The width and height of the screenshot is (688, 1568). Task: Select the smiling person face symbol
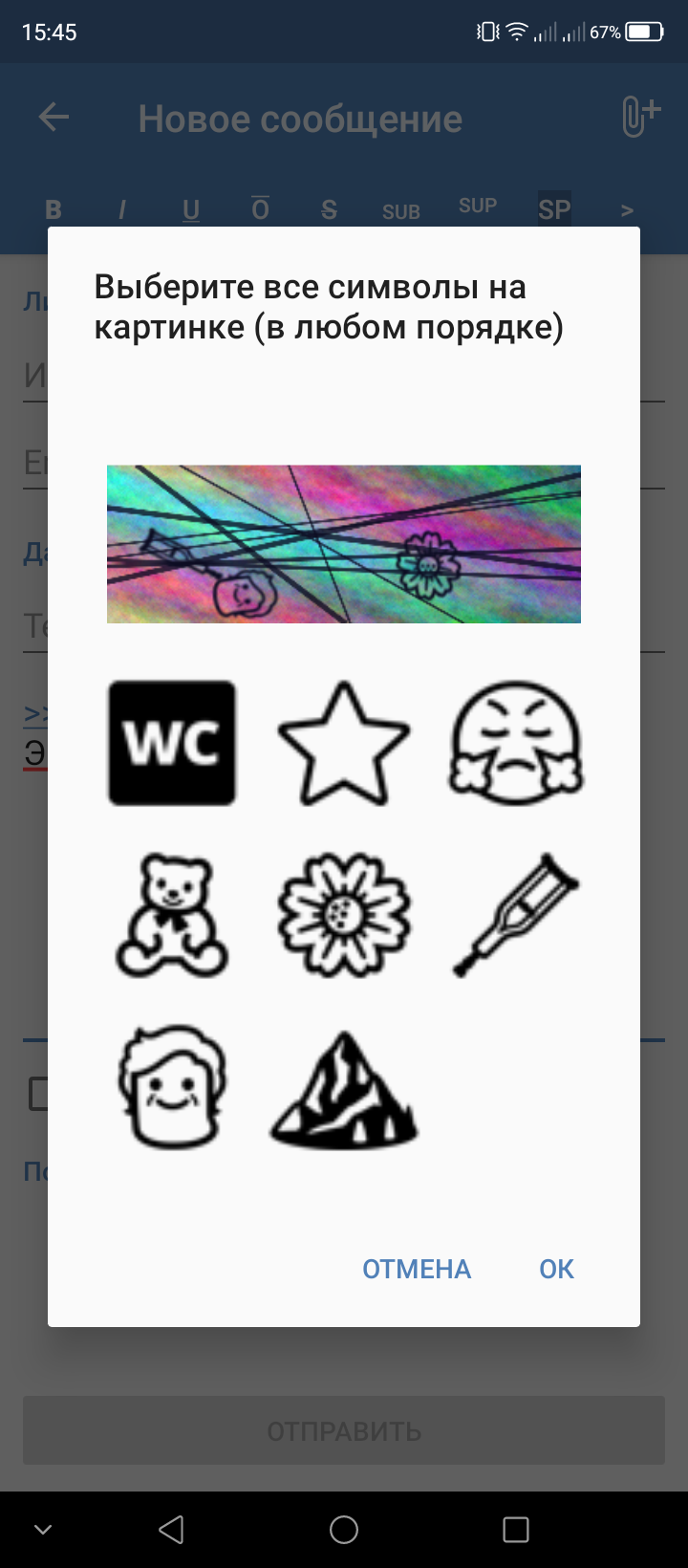(x=172, y=1087)
